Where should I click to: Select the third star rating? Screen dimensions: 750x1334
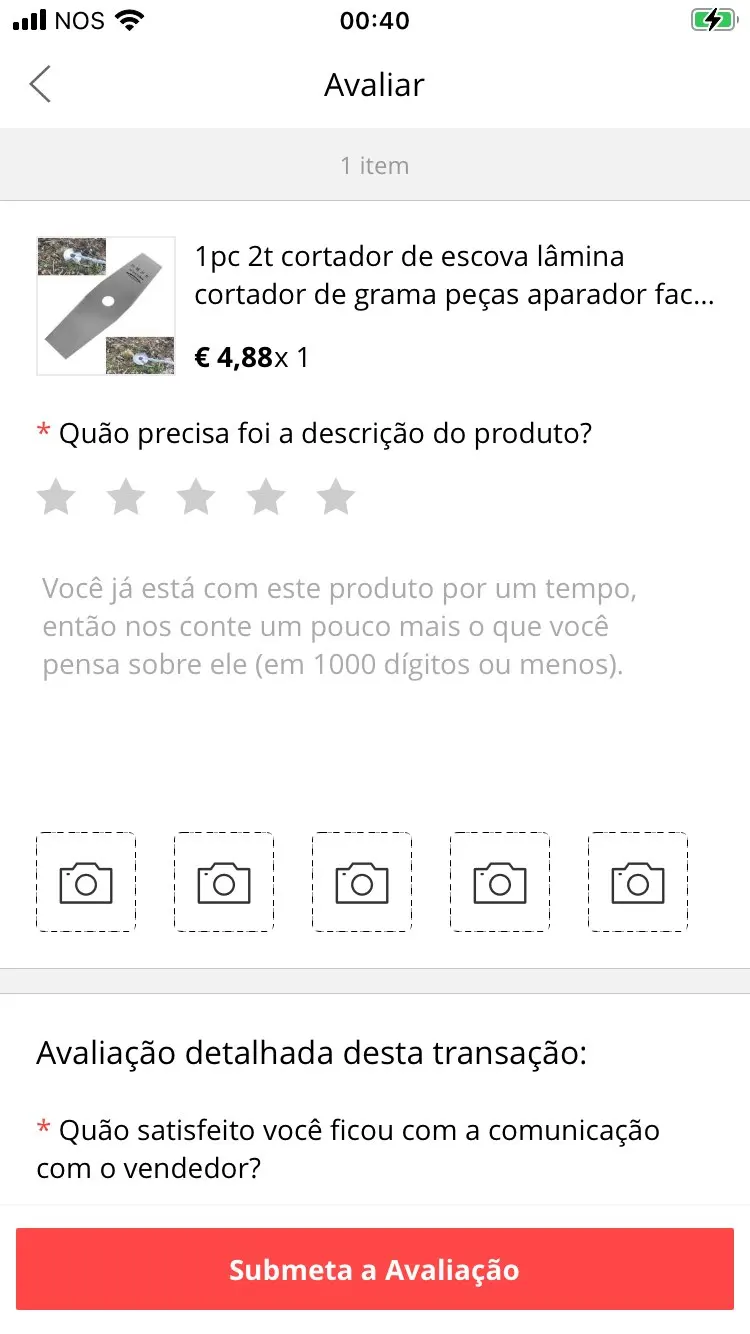196,497
